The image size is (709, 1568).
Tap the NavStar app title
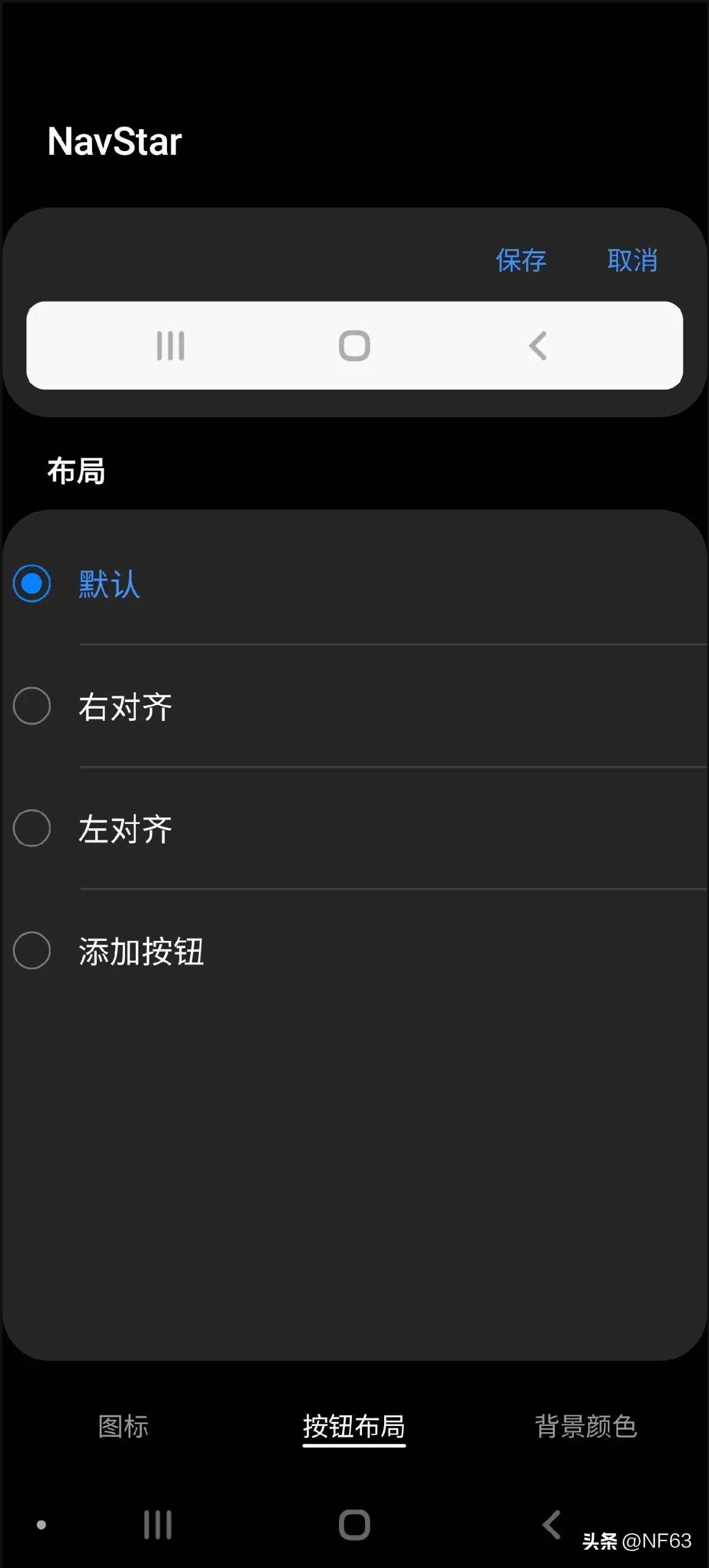pos(115,140)
